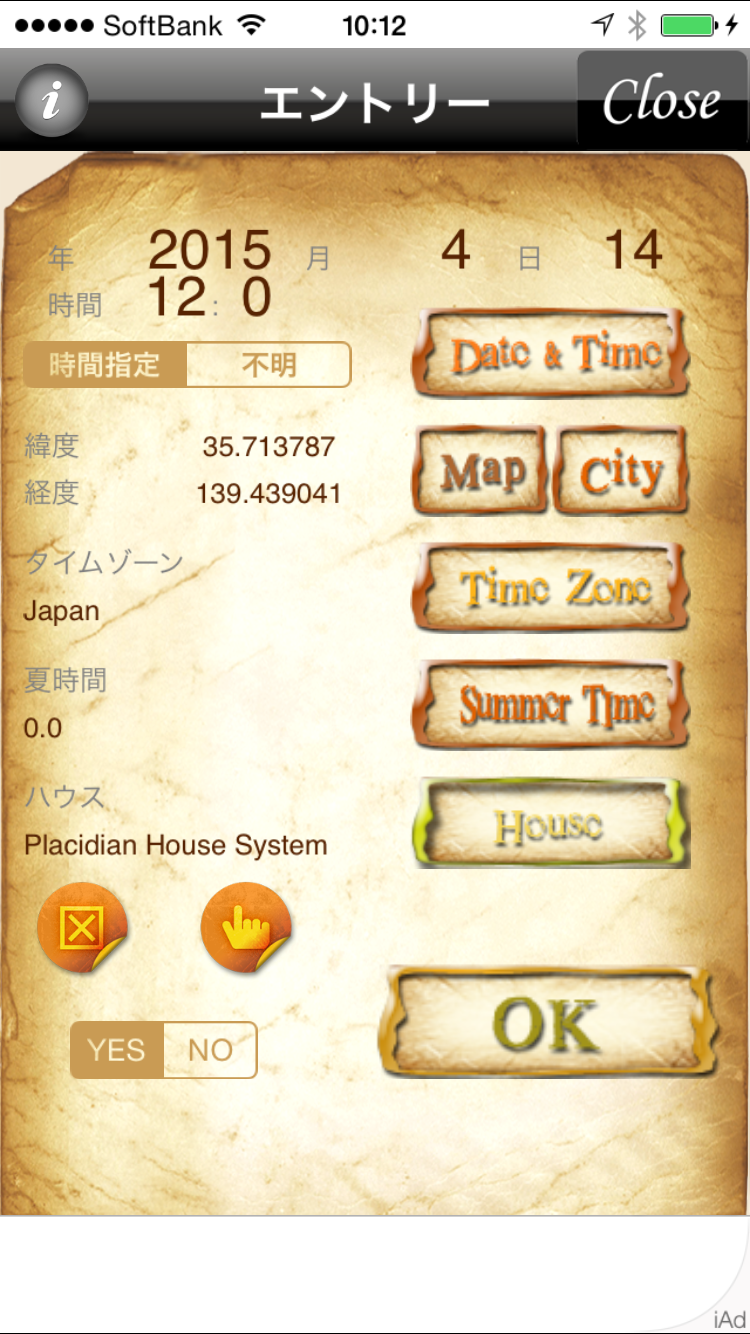The height and width of the screenshot is (1334, 750).
Task: Open the Map button
Action: tap(481, 471)
